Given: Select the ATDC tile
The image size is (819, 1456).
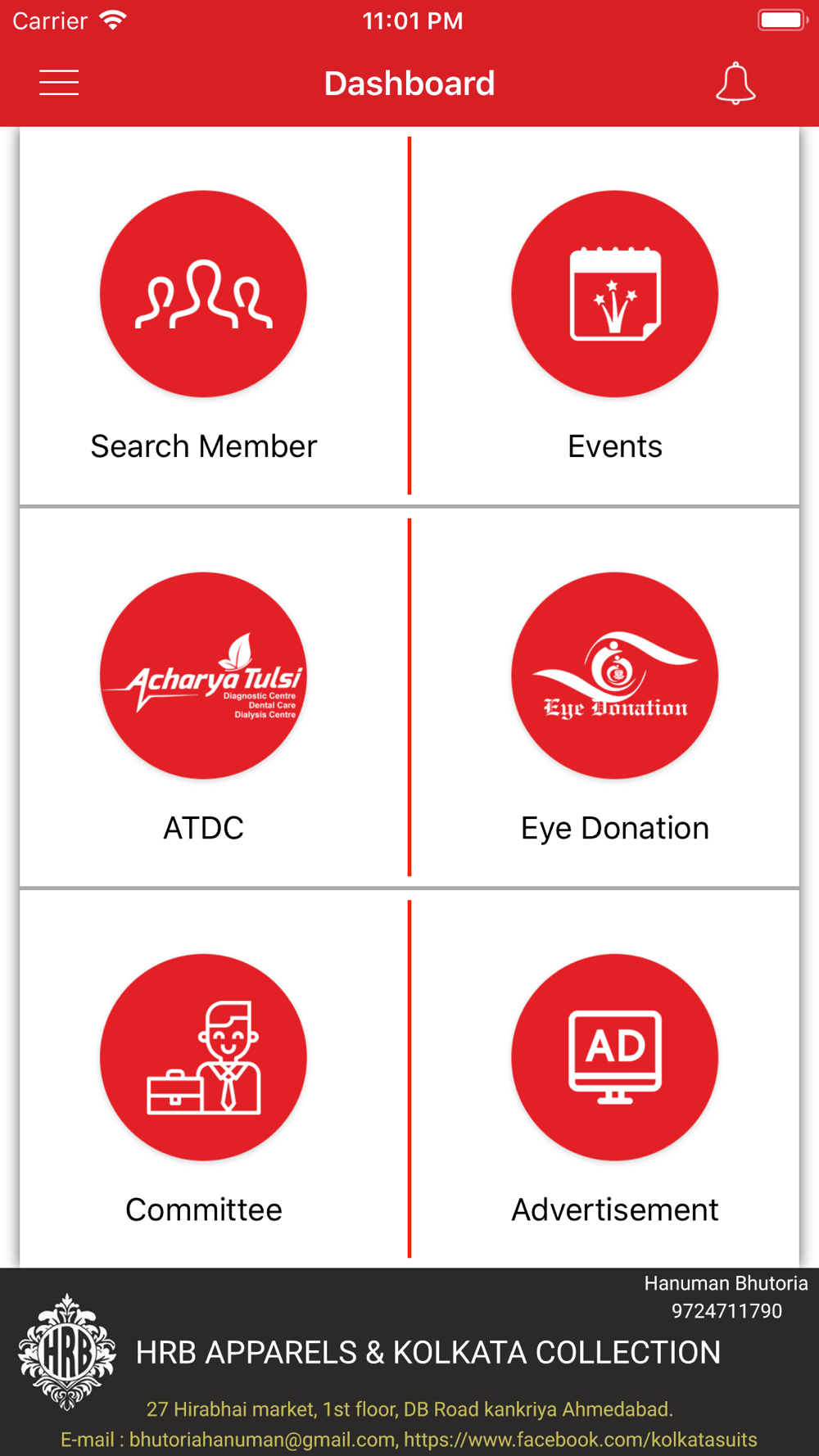Looking at the screenshot, I should click(x=204, y=698).
